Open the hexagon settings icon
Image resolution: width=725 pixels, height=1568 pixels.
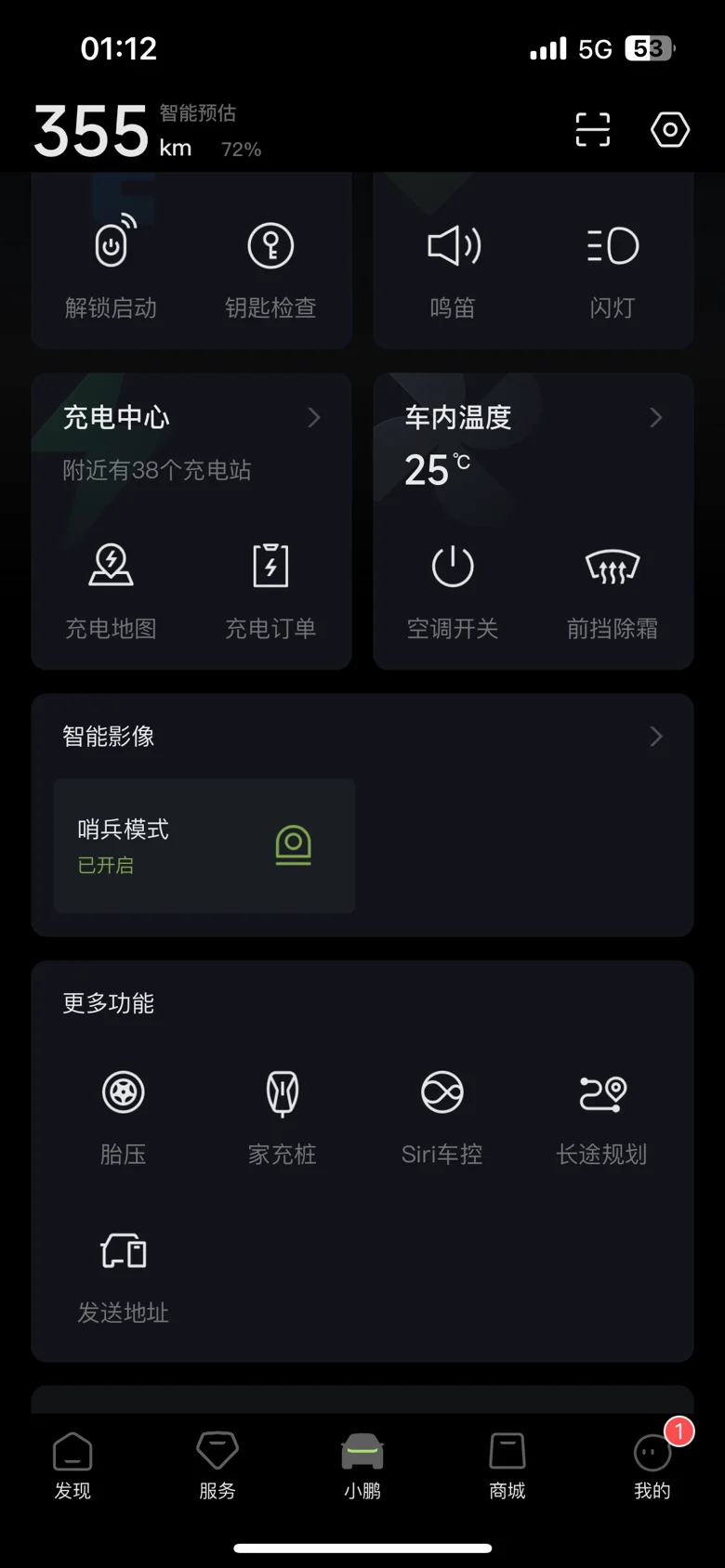pos(669,130)
